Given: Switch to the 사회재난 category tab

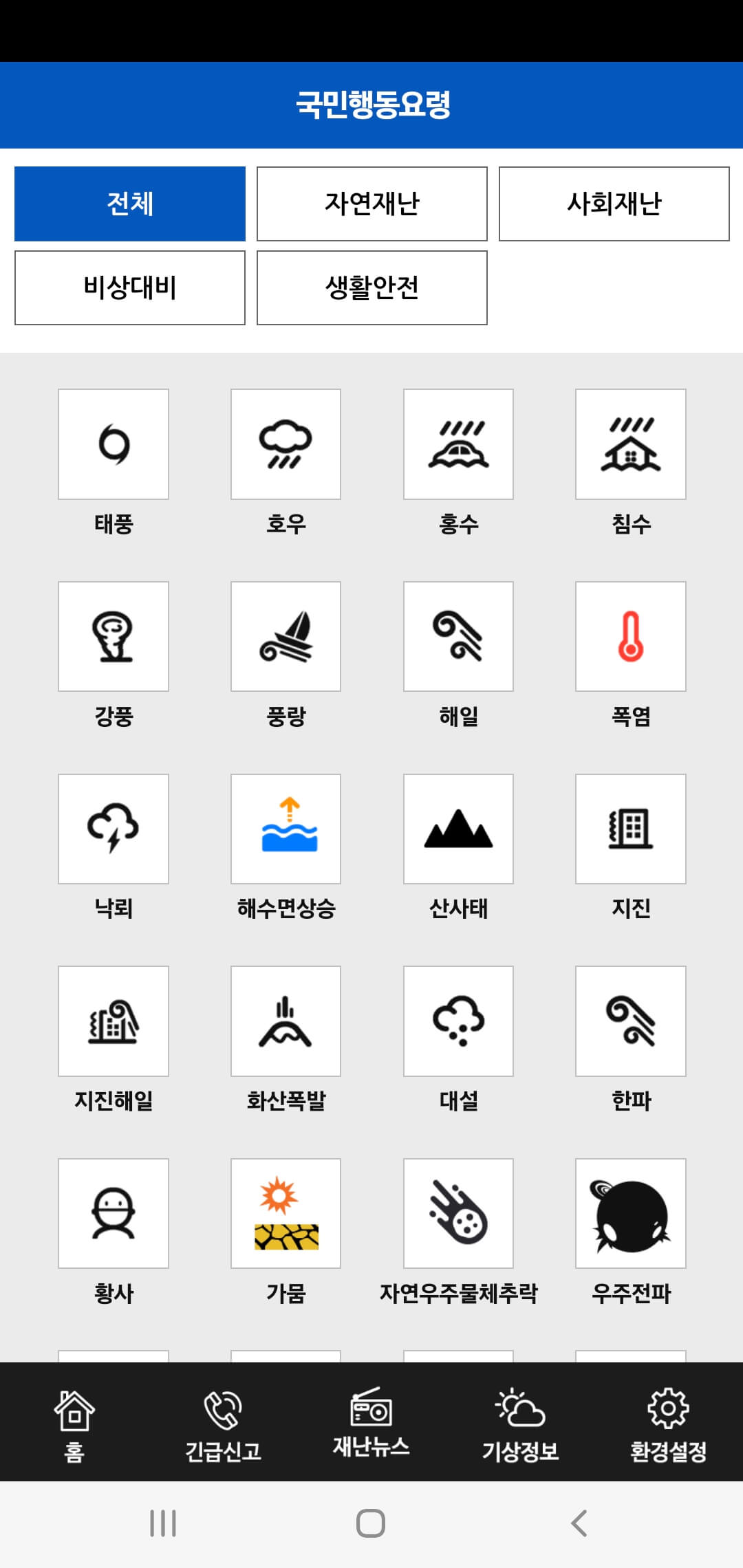Looking at the screenshot, I should tap(614, 203).
